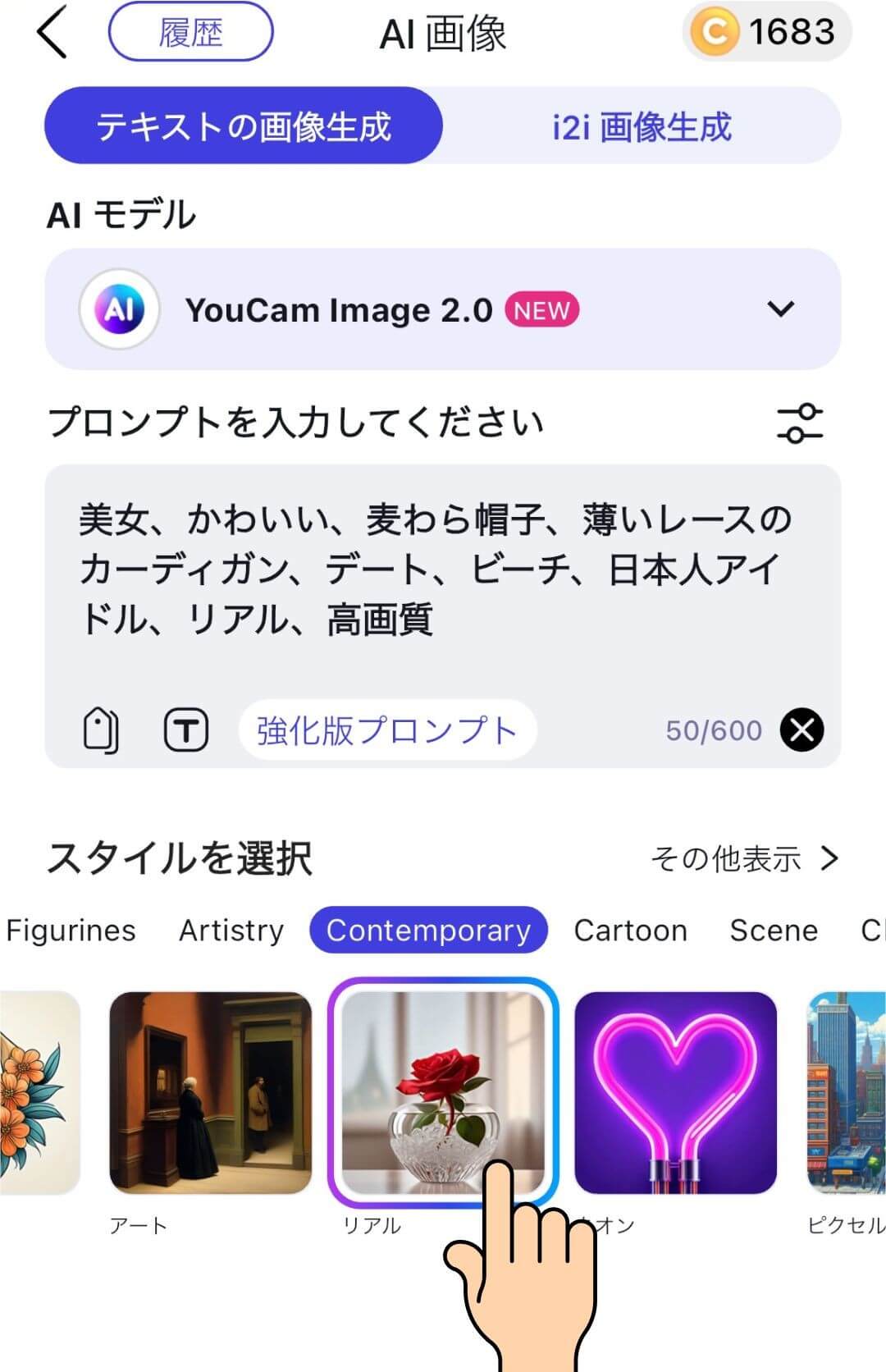This screenshot has height=1372, width=886.
Task: Tap the YouCam AI model logo icon
Action: (120, 309)
